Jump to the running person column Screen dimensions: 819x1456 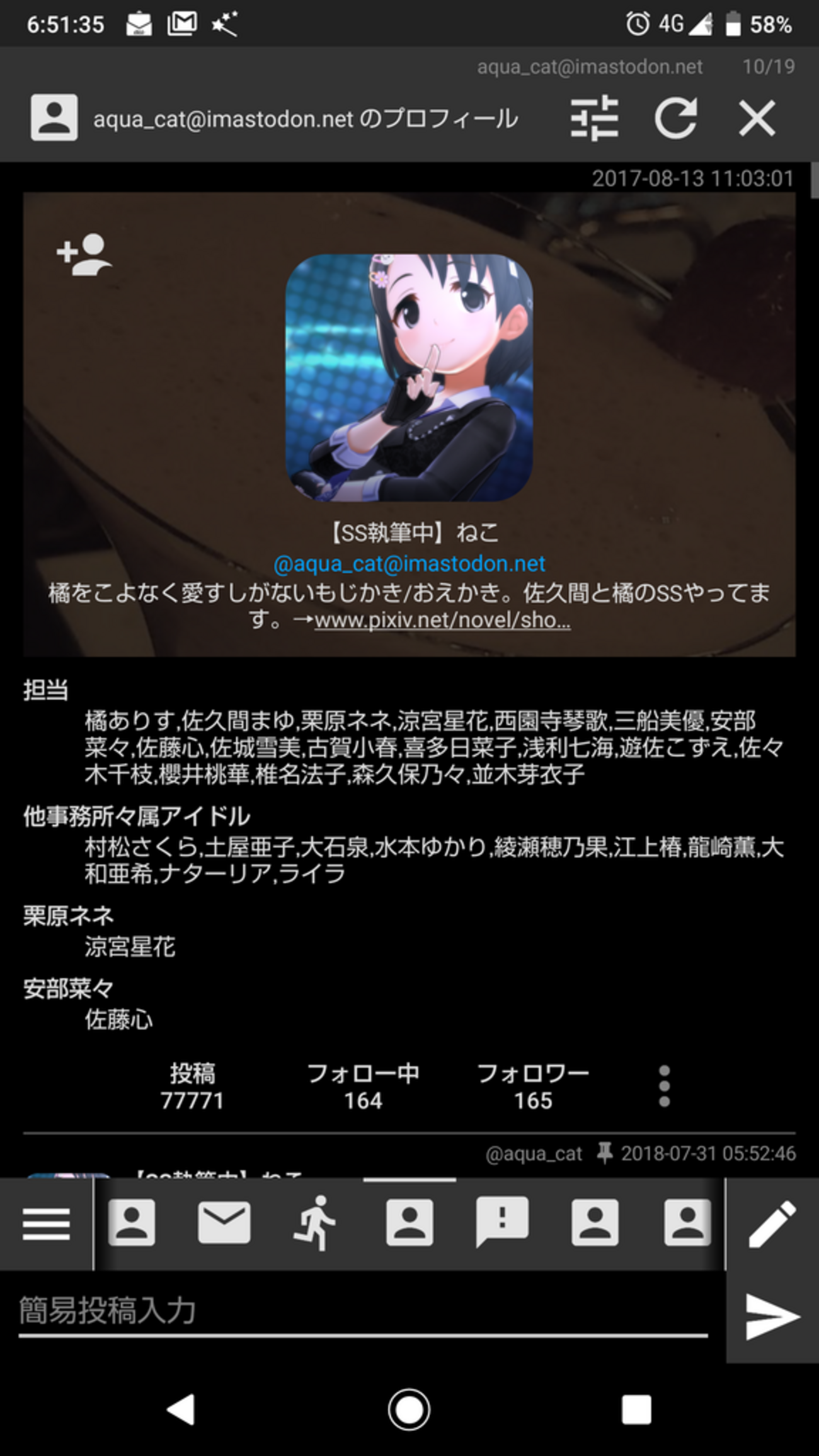(x=315, y=1222)
